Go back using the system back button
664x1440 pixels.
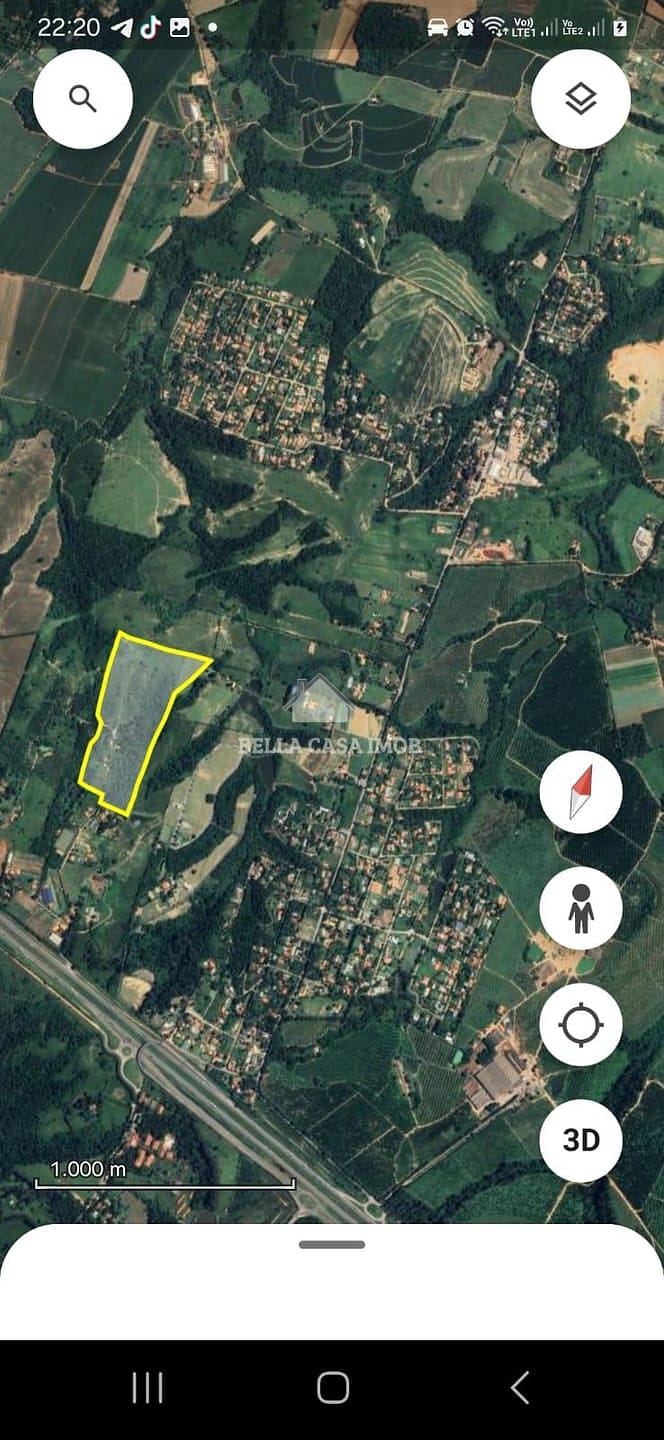coord(519,1388)
